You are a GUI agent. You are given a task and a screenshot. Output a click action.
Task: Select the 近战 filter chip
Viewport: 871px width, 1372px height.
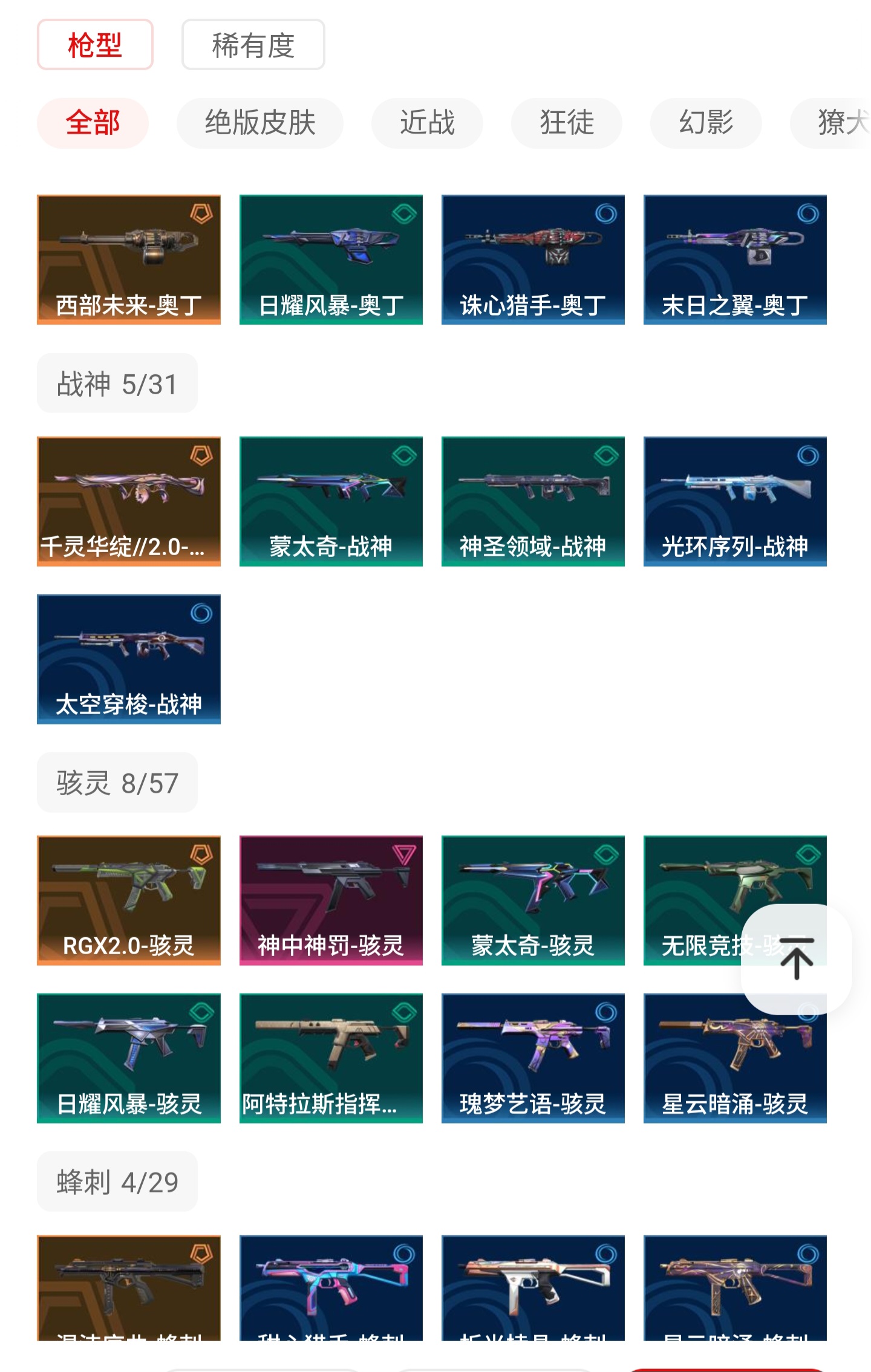point(427,123)
